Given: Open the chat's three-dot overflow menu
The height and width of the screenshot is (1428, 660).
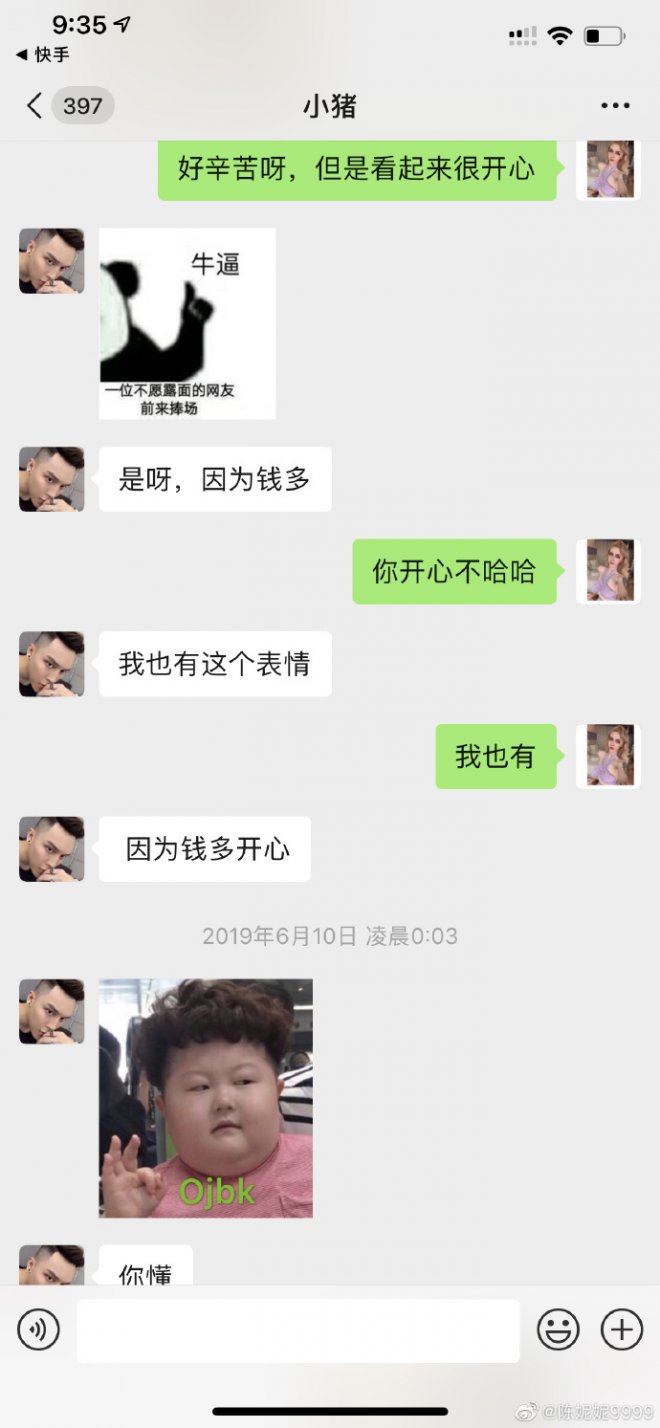Looking at the screenshot, I should [615, 106].
